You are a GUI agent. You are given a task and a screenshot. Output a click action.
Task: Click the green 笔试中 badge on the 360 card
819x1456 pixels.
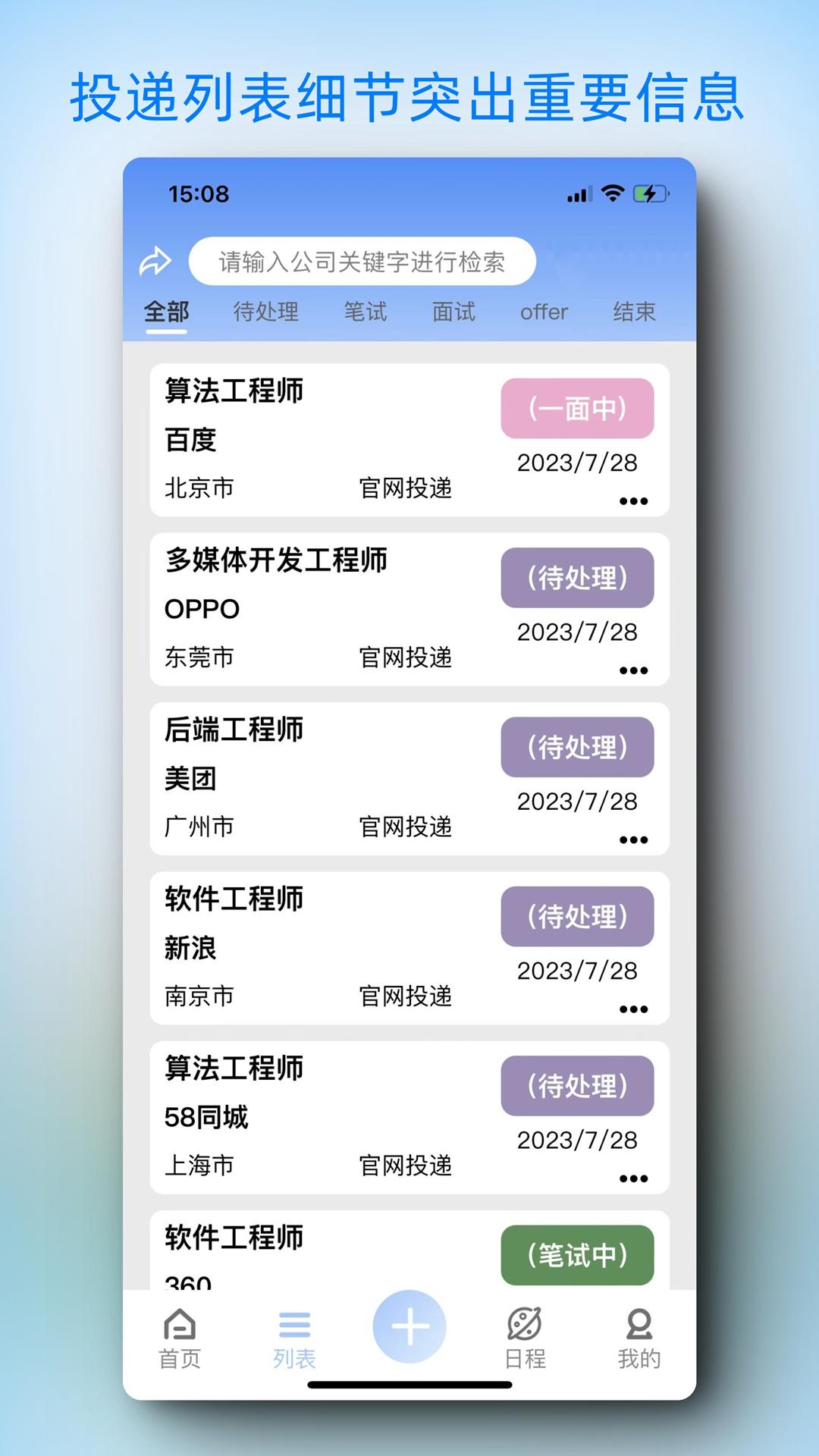577,1255
